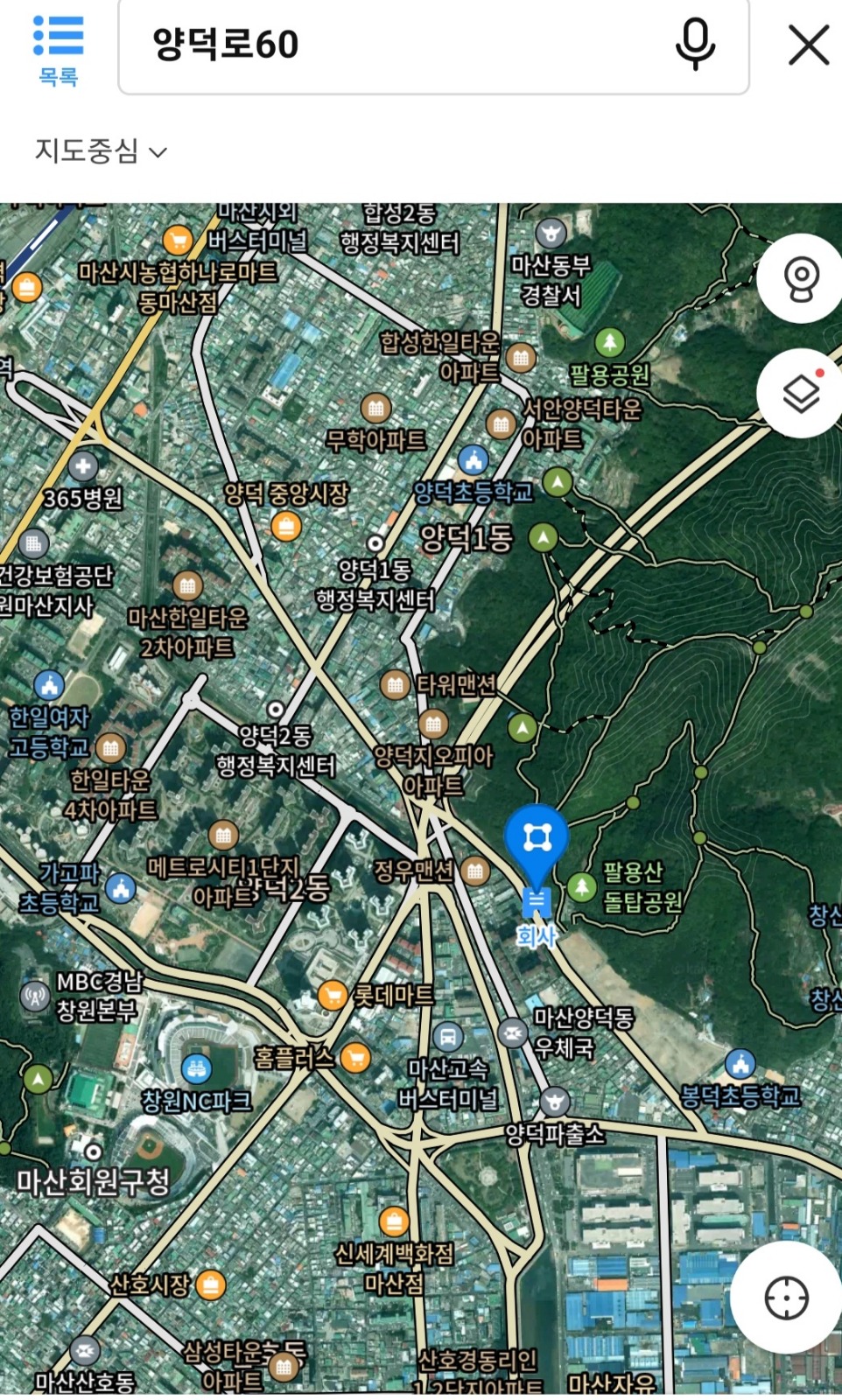Open the 마산양덕동 우체국 marker

click(513, 1032)
